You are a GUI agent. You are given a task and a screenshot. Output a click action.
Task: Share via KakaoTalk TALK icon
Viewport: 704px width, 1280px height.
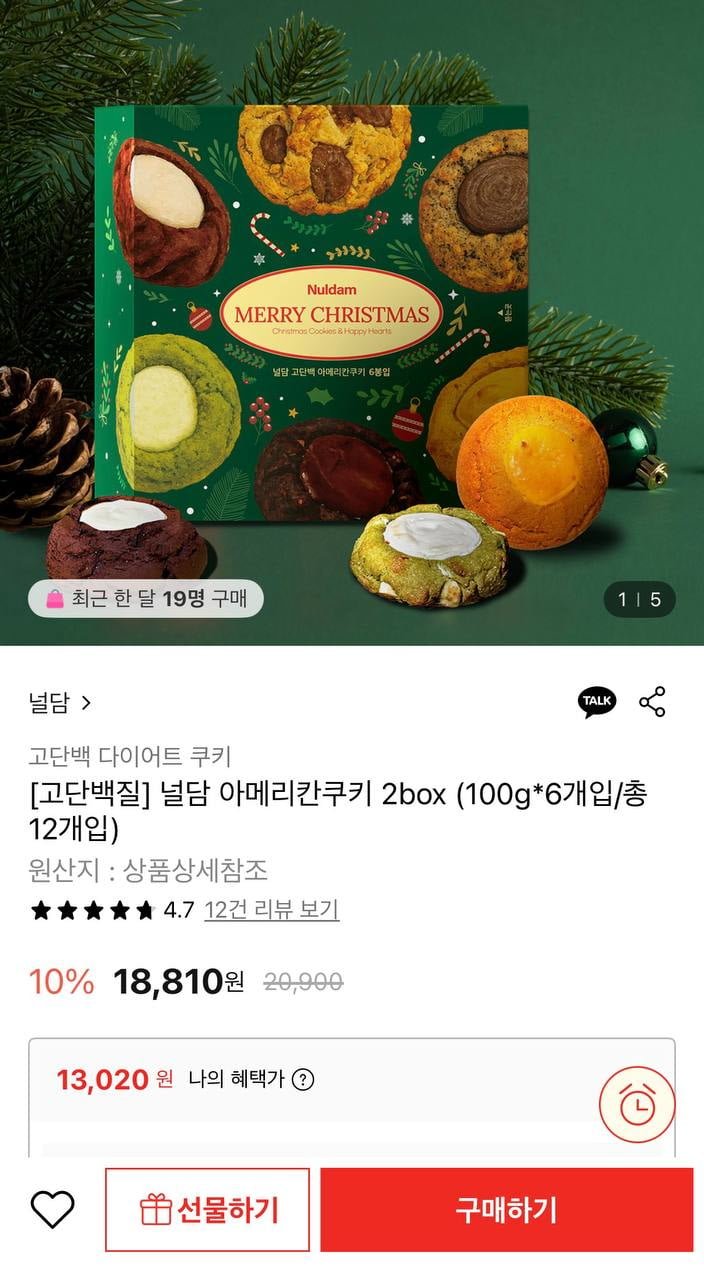click(x=597, y=702)
